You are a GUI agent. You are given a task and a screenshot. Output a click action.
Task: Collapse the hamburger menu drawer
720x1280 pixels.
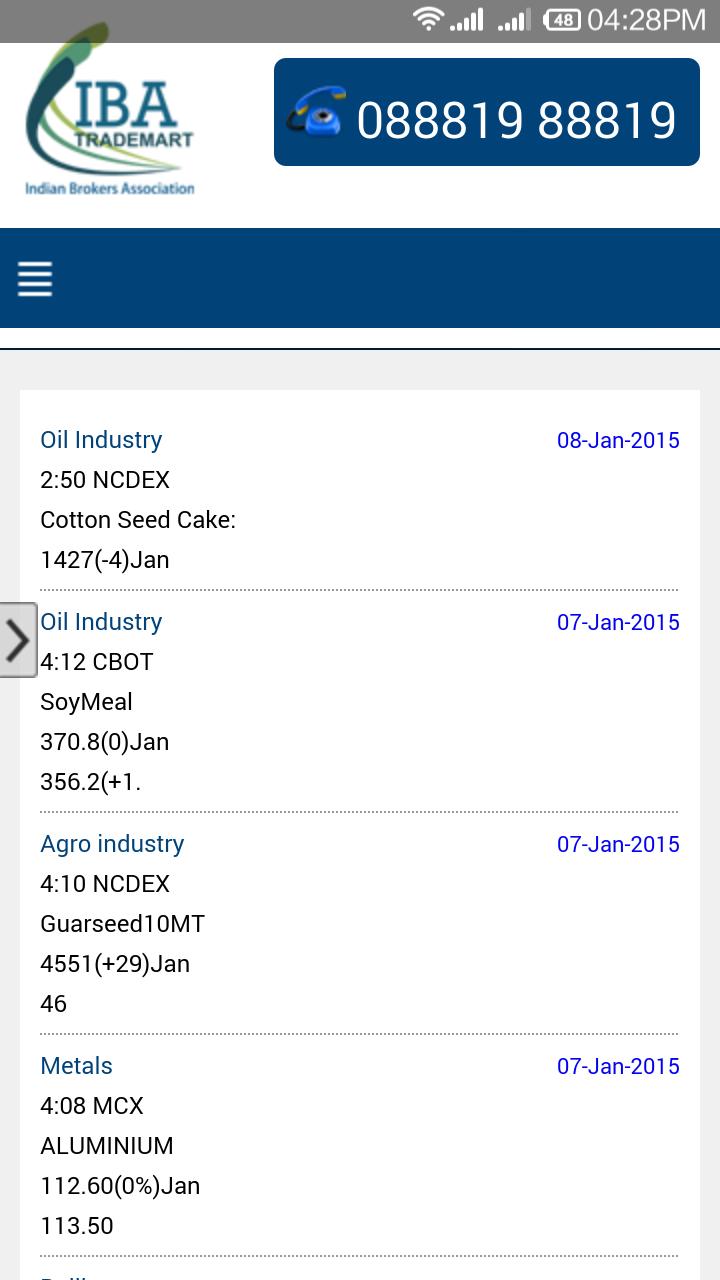pyautogui.click(x=35, y=279)
